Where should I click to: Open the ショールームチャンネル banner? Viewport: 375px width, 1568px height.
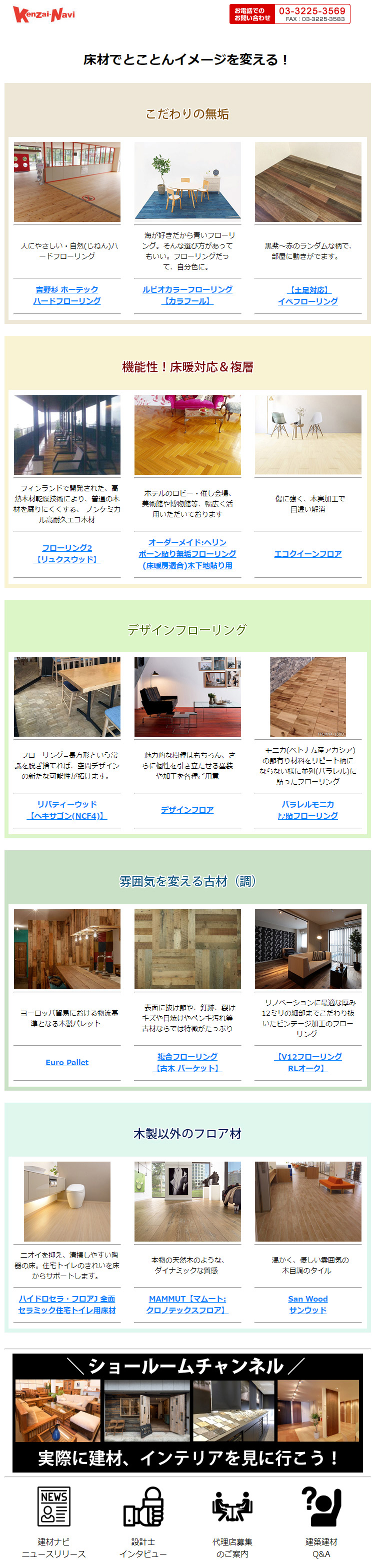187,1411
